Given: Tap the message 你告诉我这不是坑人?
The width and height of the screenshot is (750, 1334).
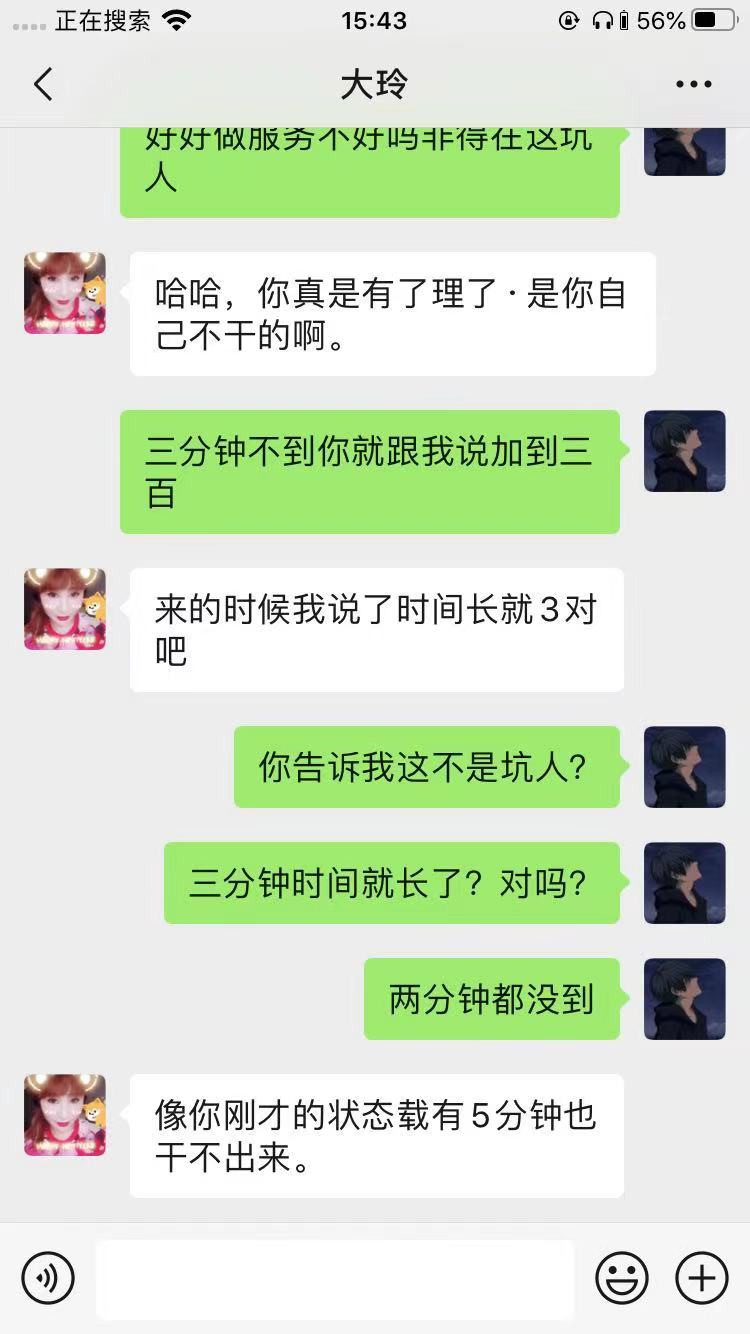Looking at the screenshot, I should [x=426, y=767].
